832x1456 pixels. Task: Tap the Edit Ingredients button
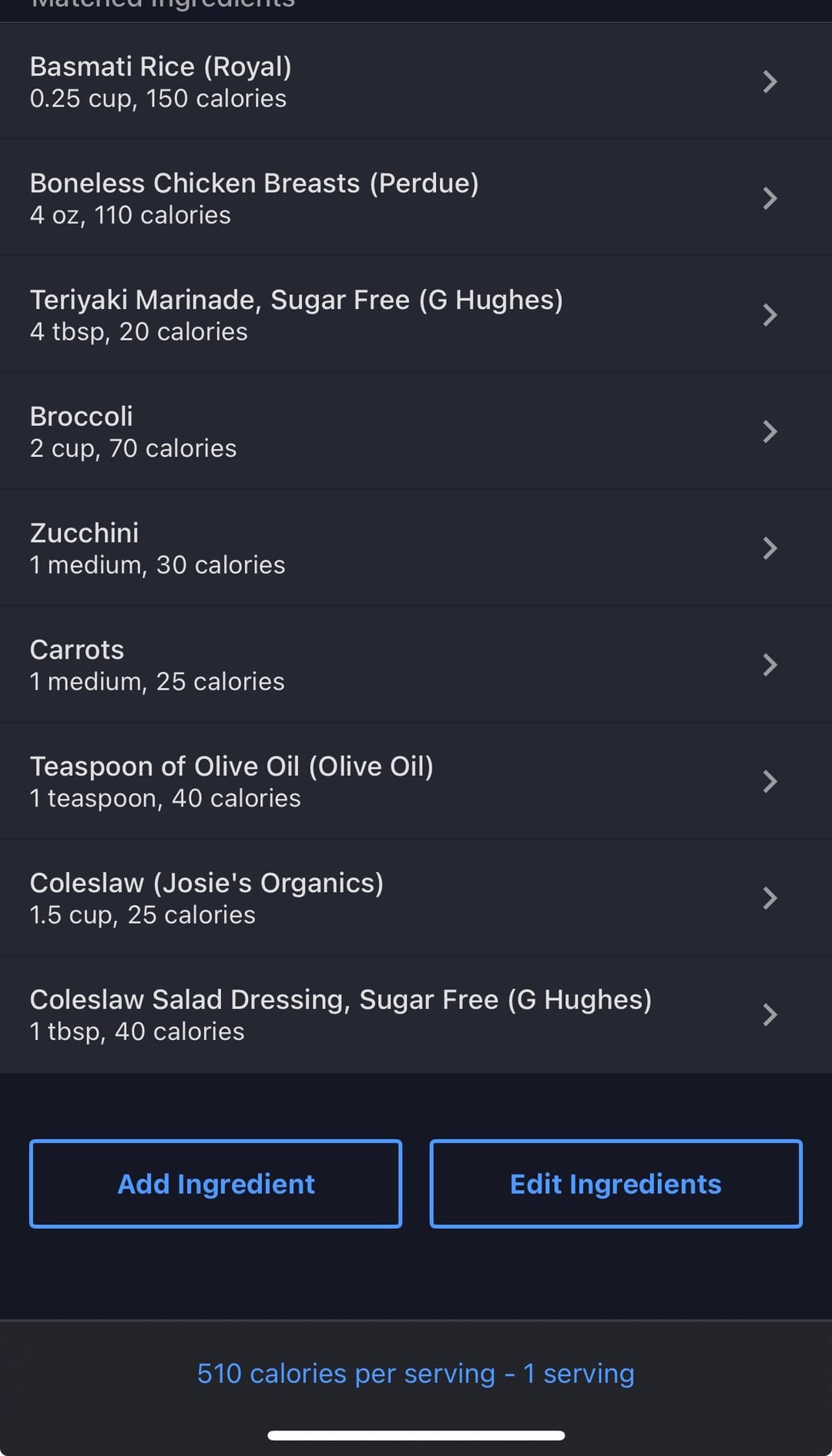pos(616,1184)
